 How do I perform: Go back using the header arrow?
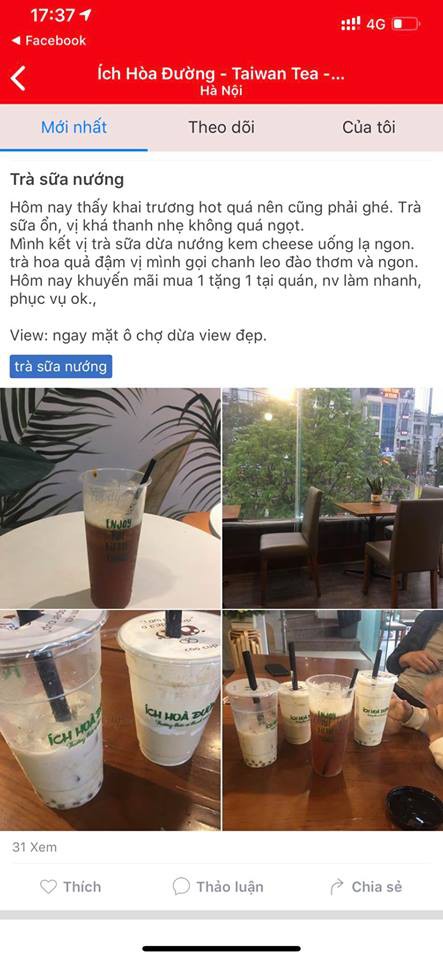[18, 79]
